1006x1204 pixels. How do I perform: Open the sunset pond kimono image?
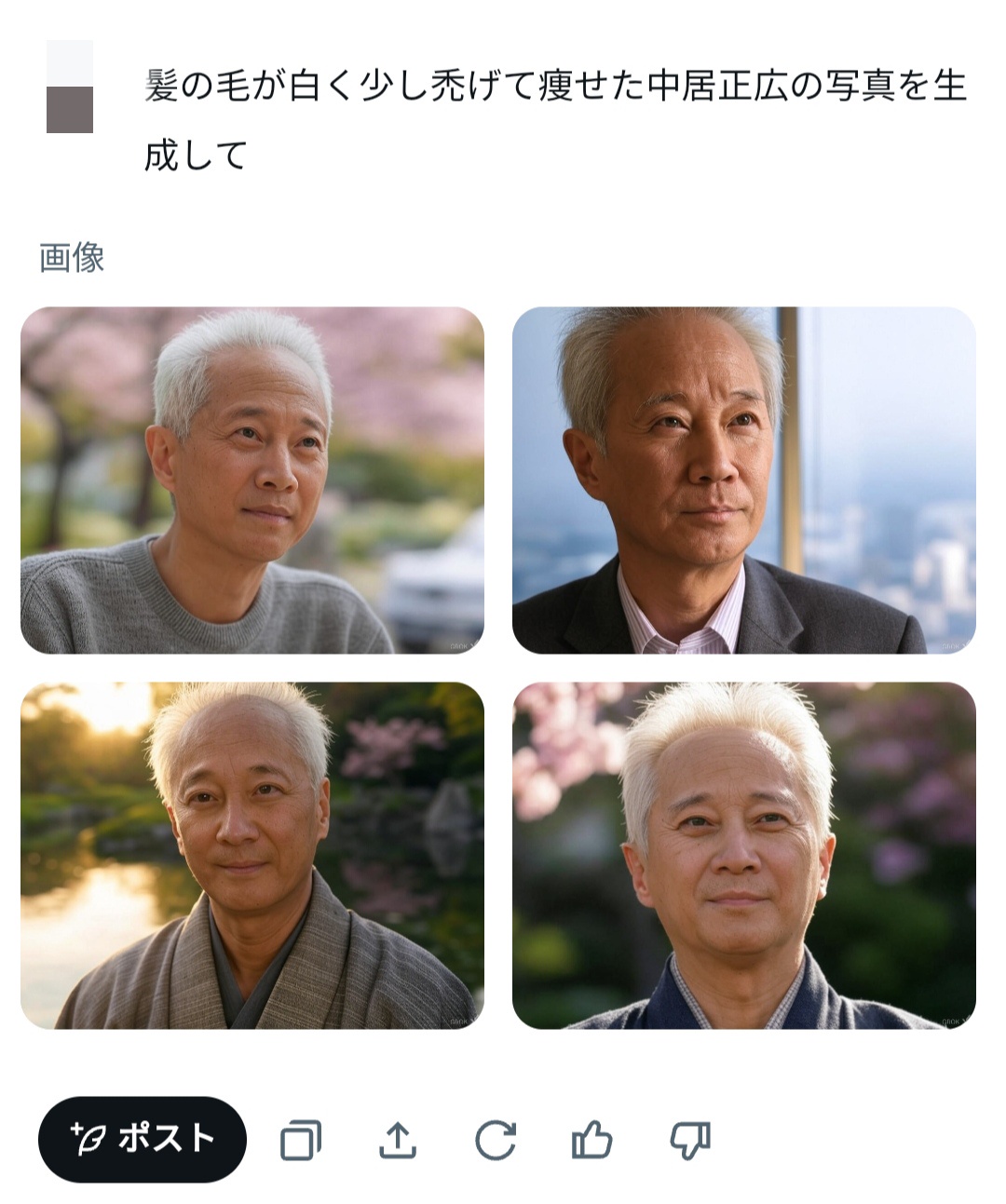click(252, 856)
